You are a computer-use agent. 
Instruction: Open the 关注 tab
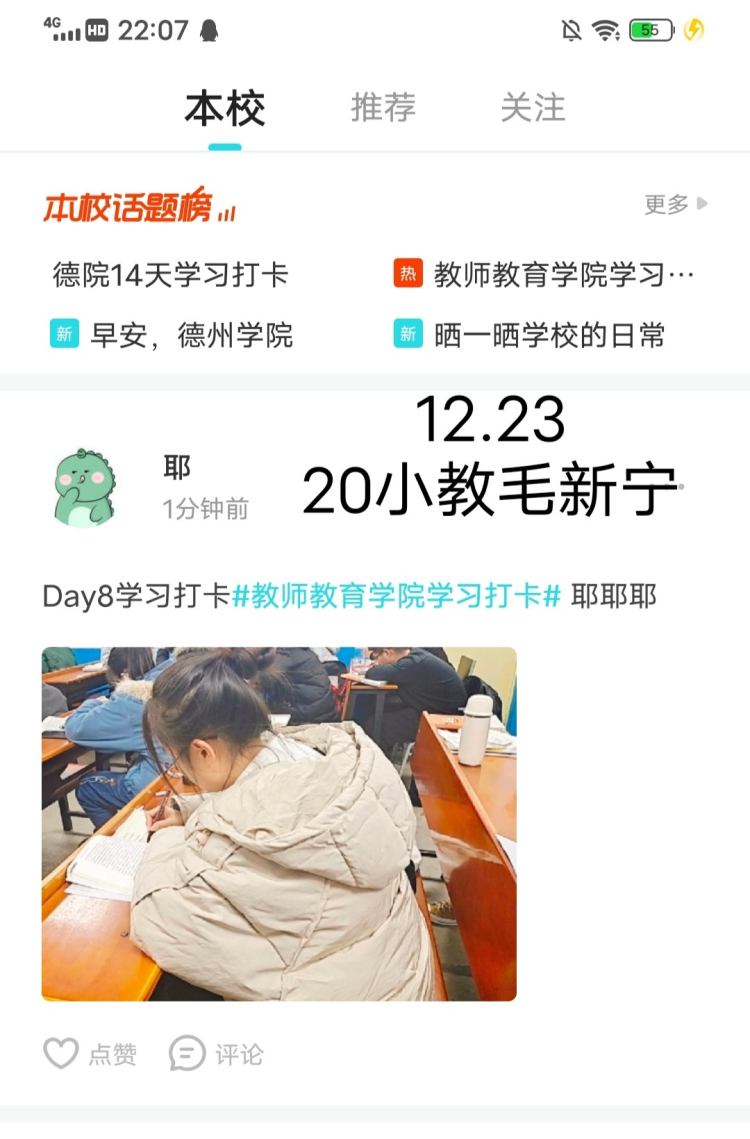pos(533,108)
